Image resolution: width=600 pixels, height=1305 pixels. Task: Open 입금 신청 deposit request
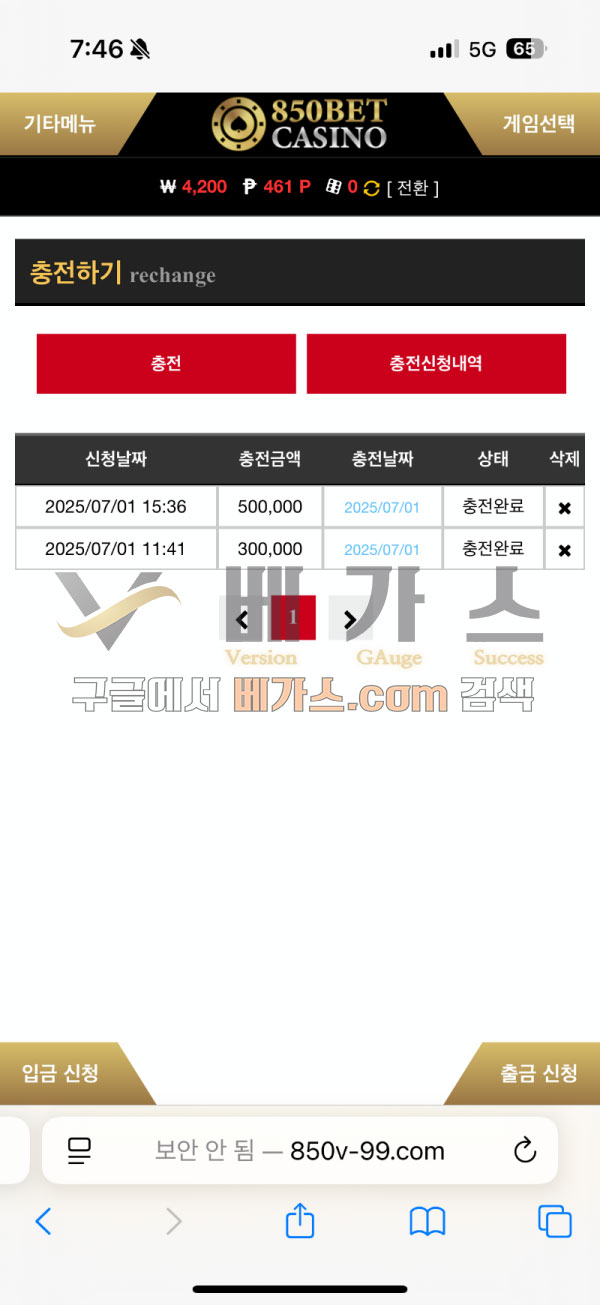point(60,1073)
